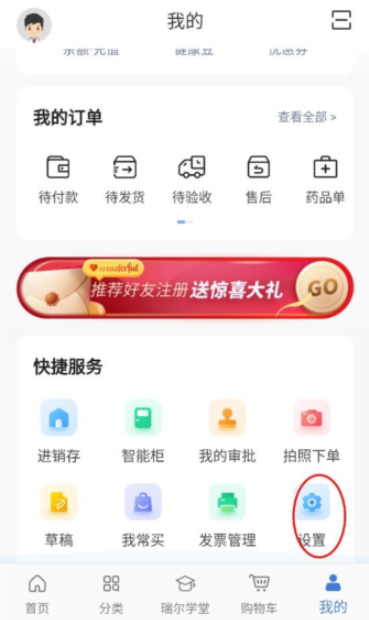Image resolution: width=369 pixels, height=620 pixels.
Task: Open 我常买 frequently bought
Action: pyautogui.click(x=143, y=516)
